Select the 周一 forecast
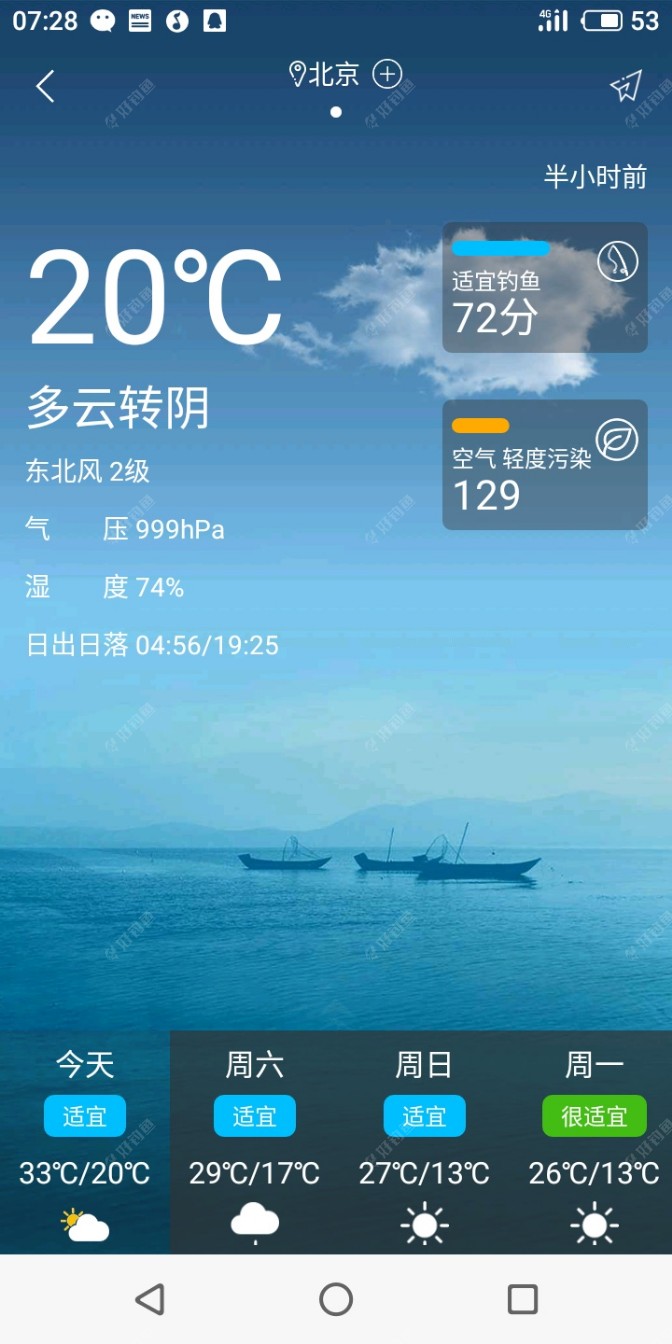The image size is (672, 1344). (594, 1142)
